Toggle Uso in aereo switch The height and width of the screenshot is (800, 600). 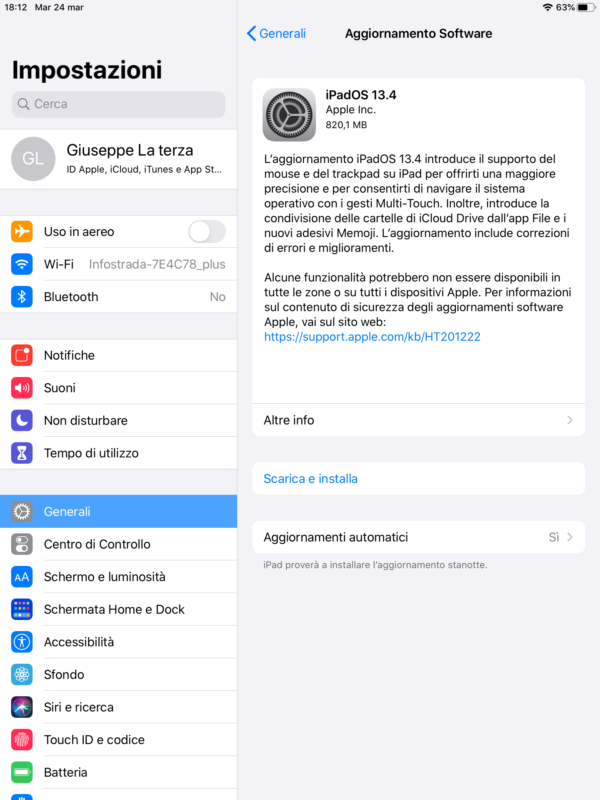point(206,232)
